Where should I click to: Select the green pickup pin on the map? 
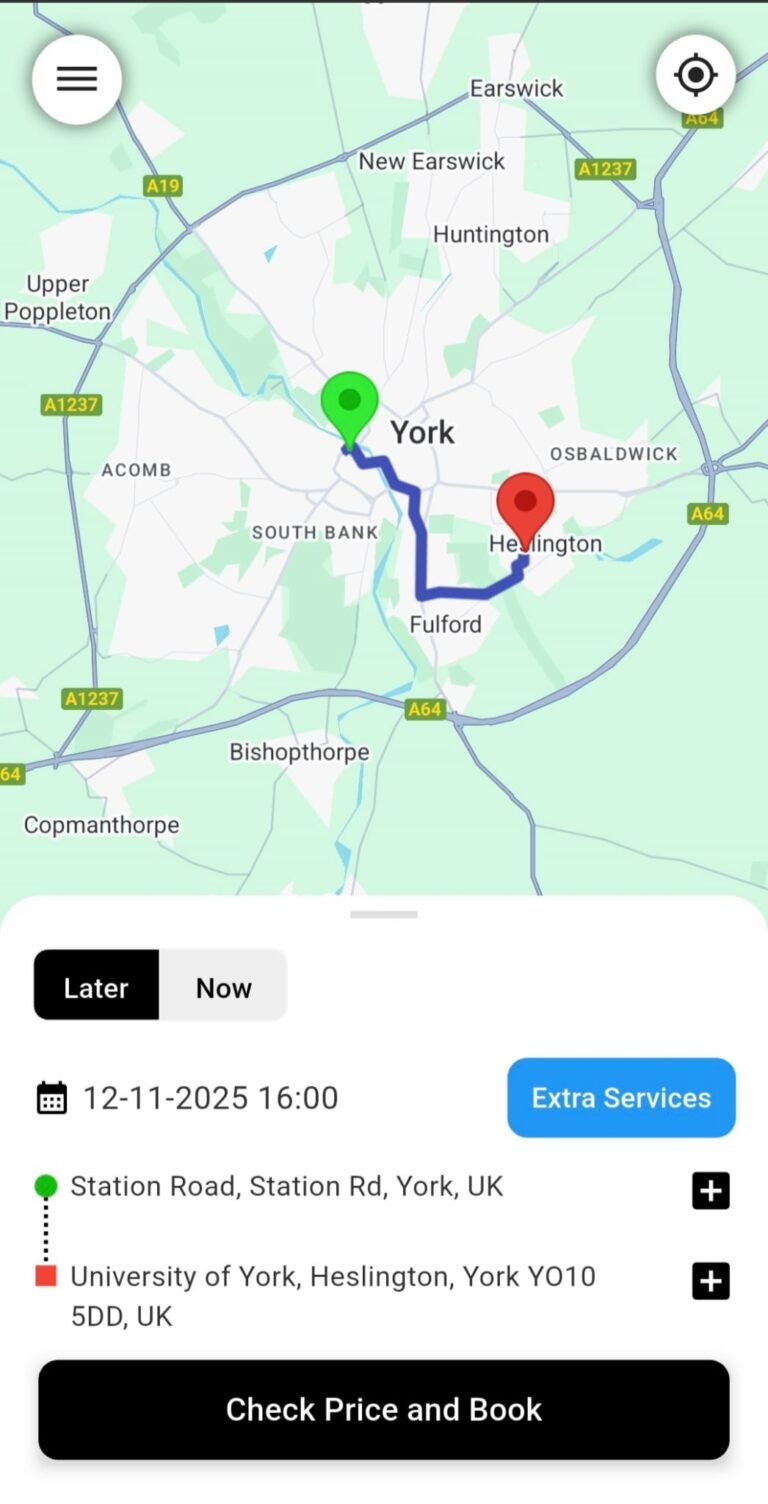[x=348, y=402]
